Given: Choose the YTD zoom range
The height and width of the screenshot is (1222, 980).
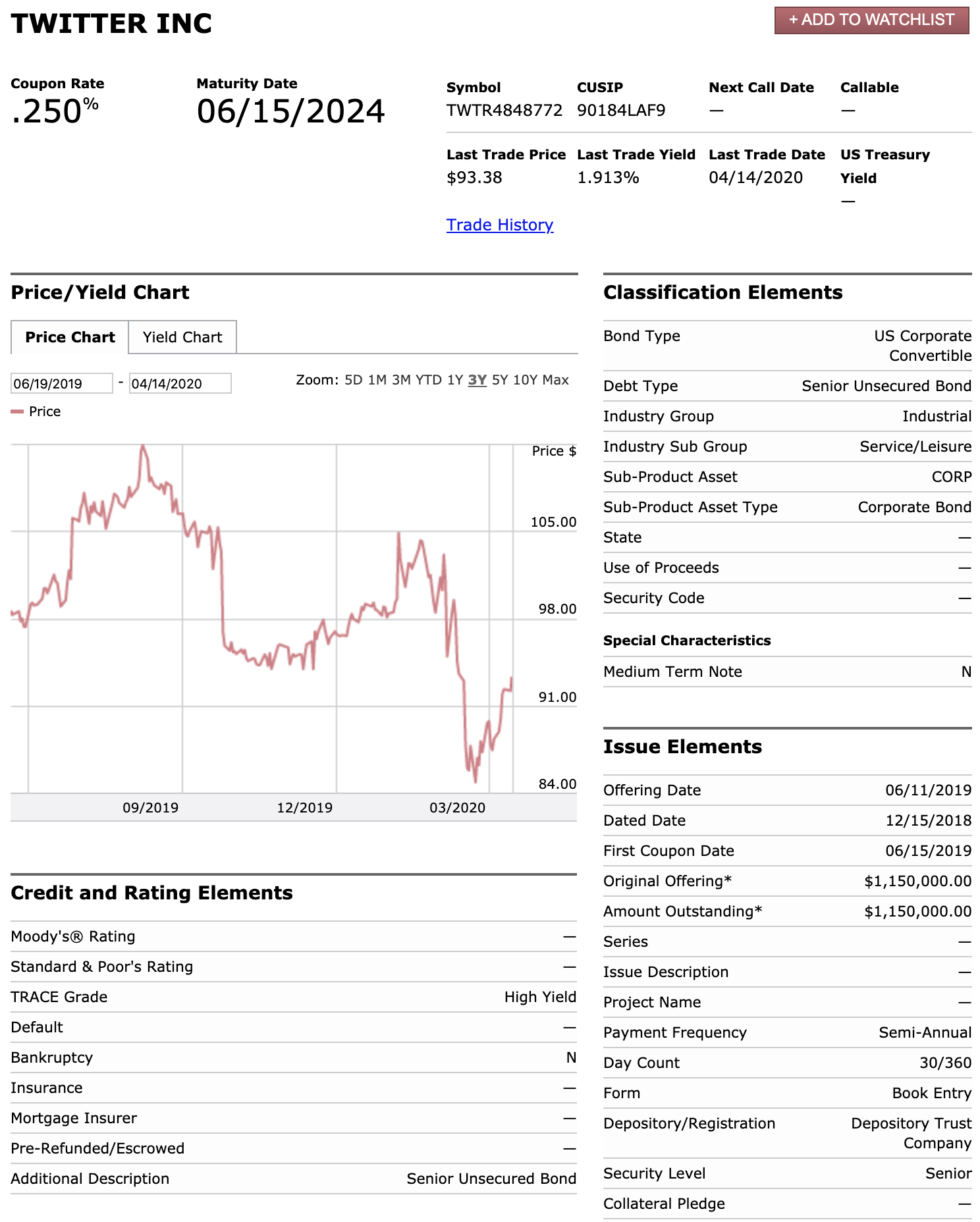Looking at the screenshot, I should [428, 380].
